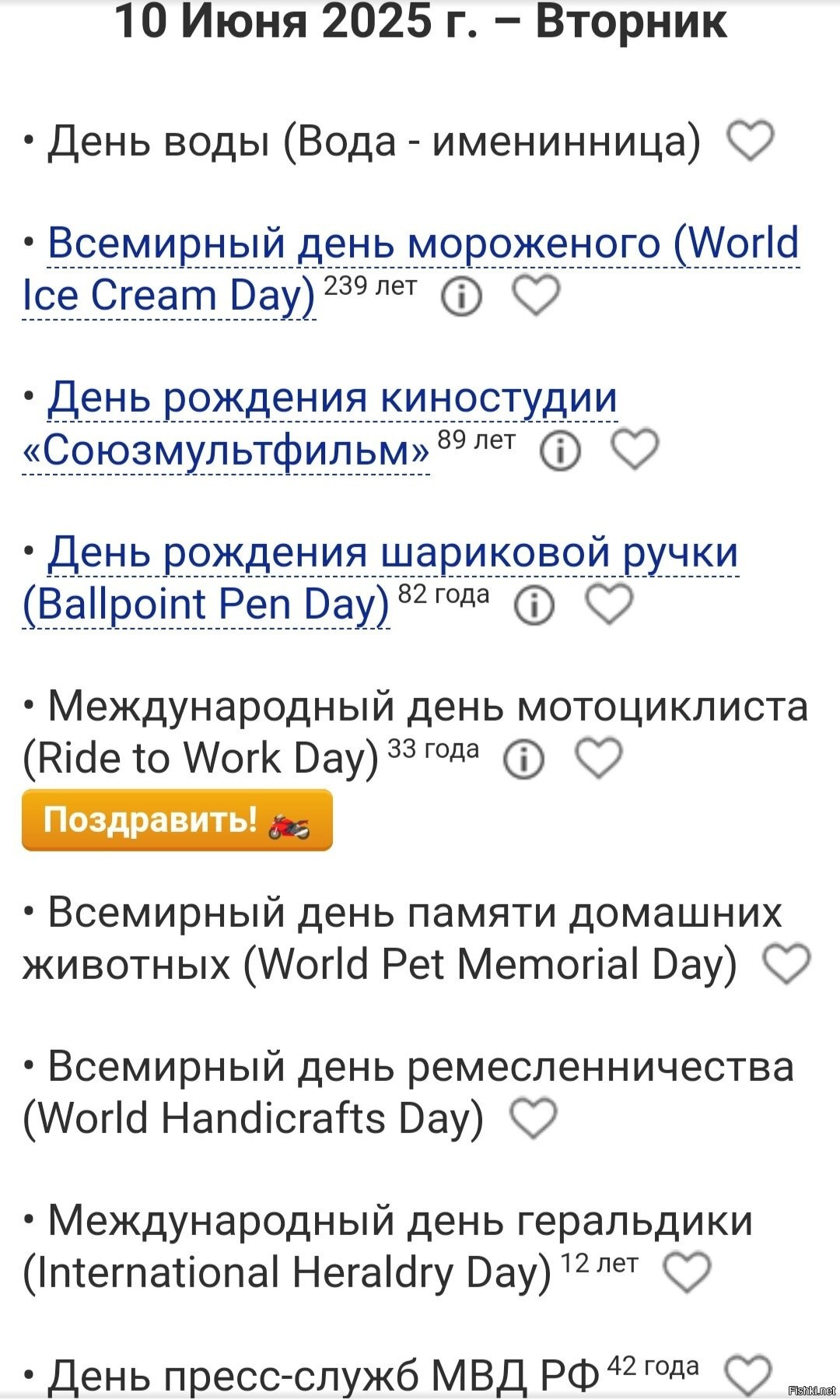View info for Ballpoint Pen Day

[x=535, y=605]
